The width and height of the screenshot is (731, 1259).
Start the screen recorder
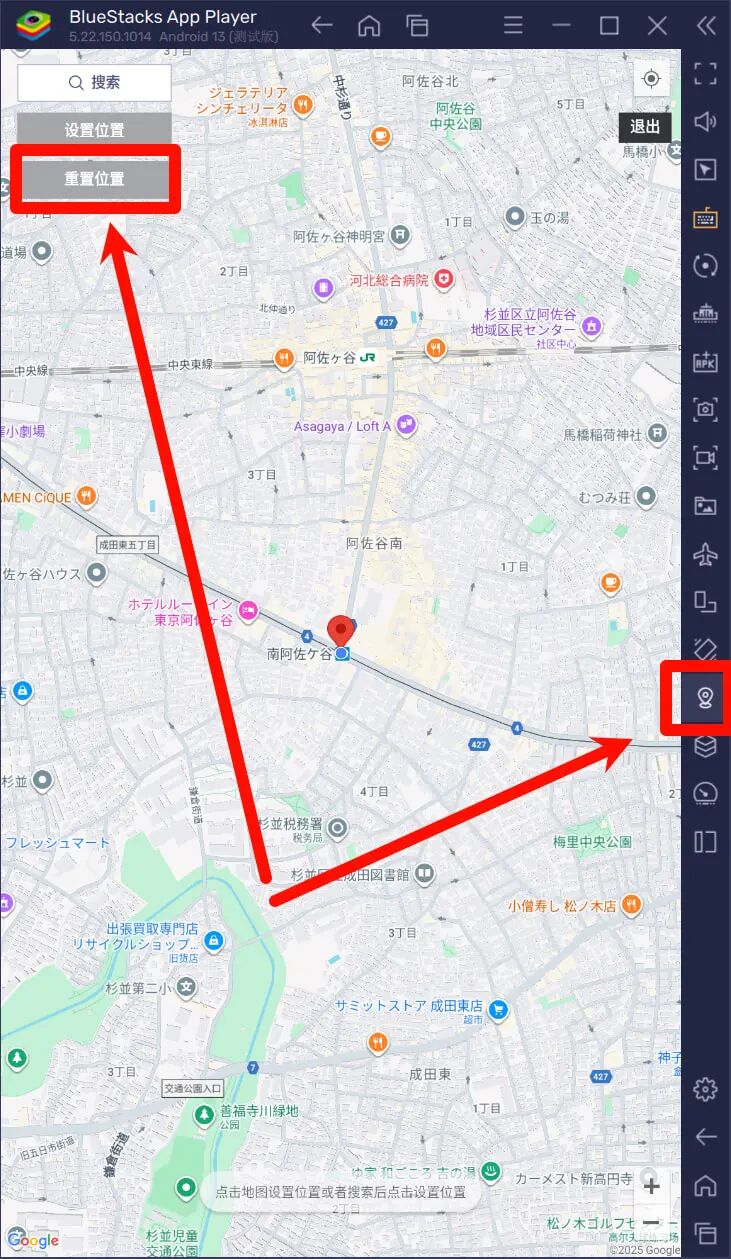pyautogui.click(x=705, y=457)
